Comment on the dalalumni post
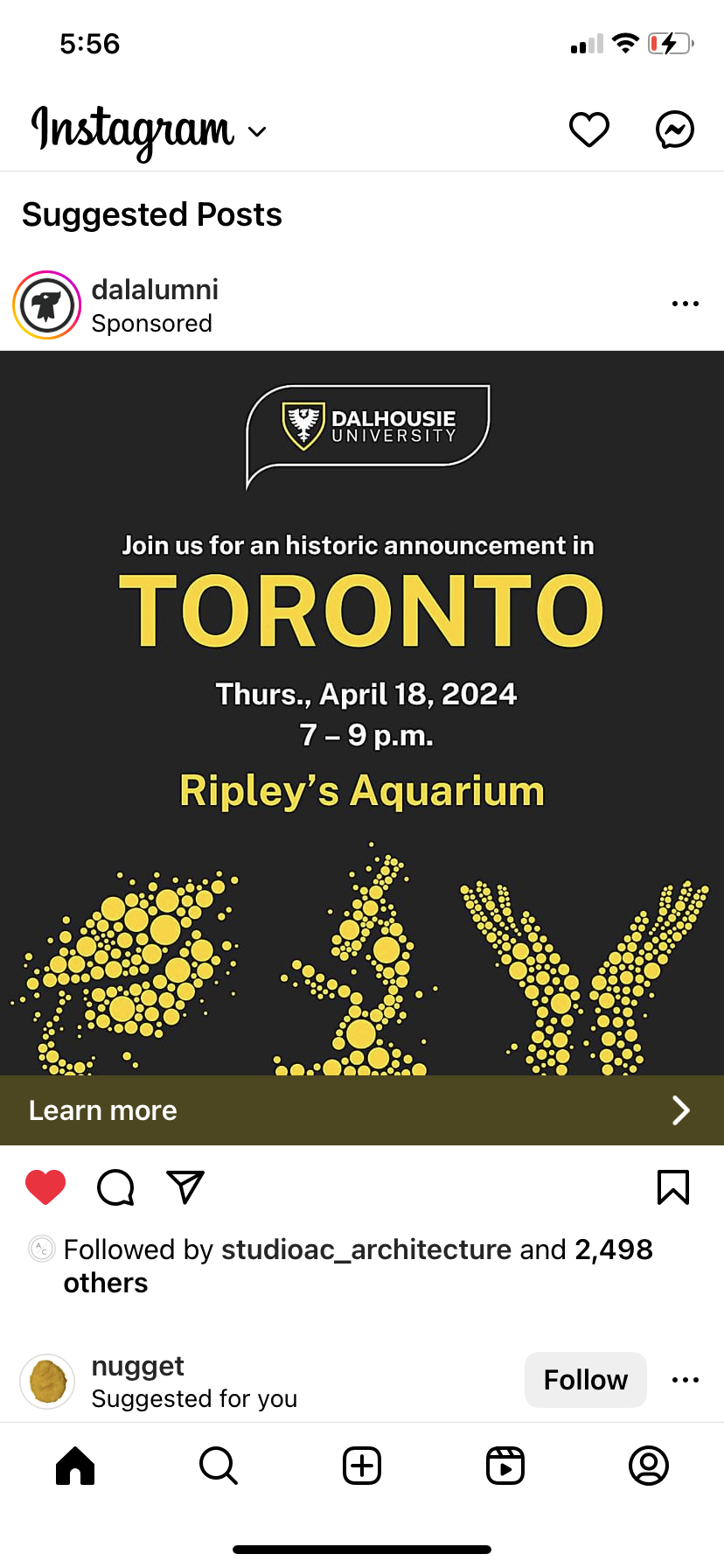This screenshot has width=724, height=1568. click(115, 1187)
